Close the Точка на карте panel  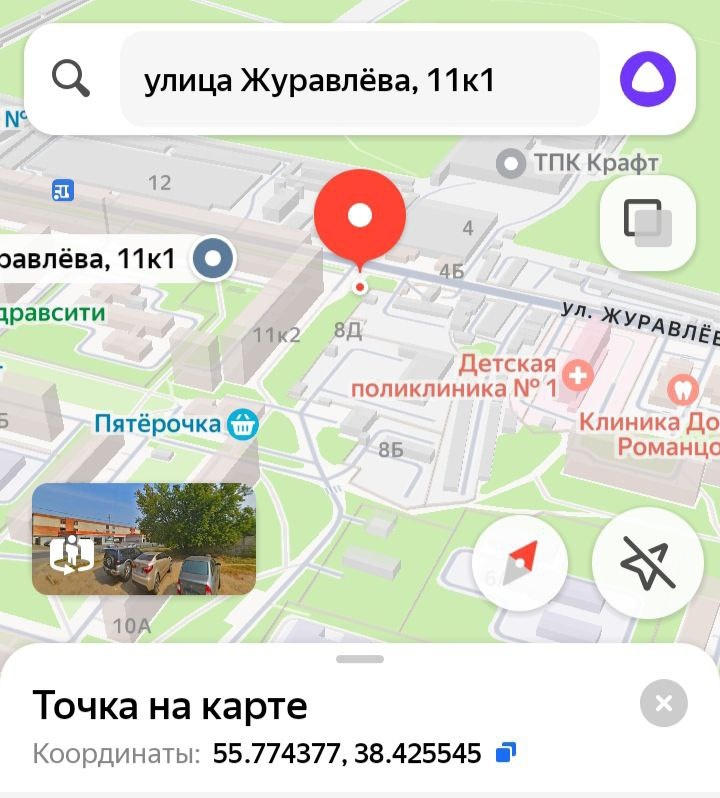(x=664, y=703)
